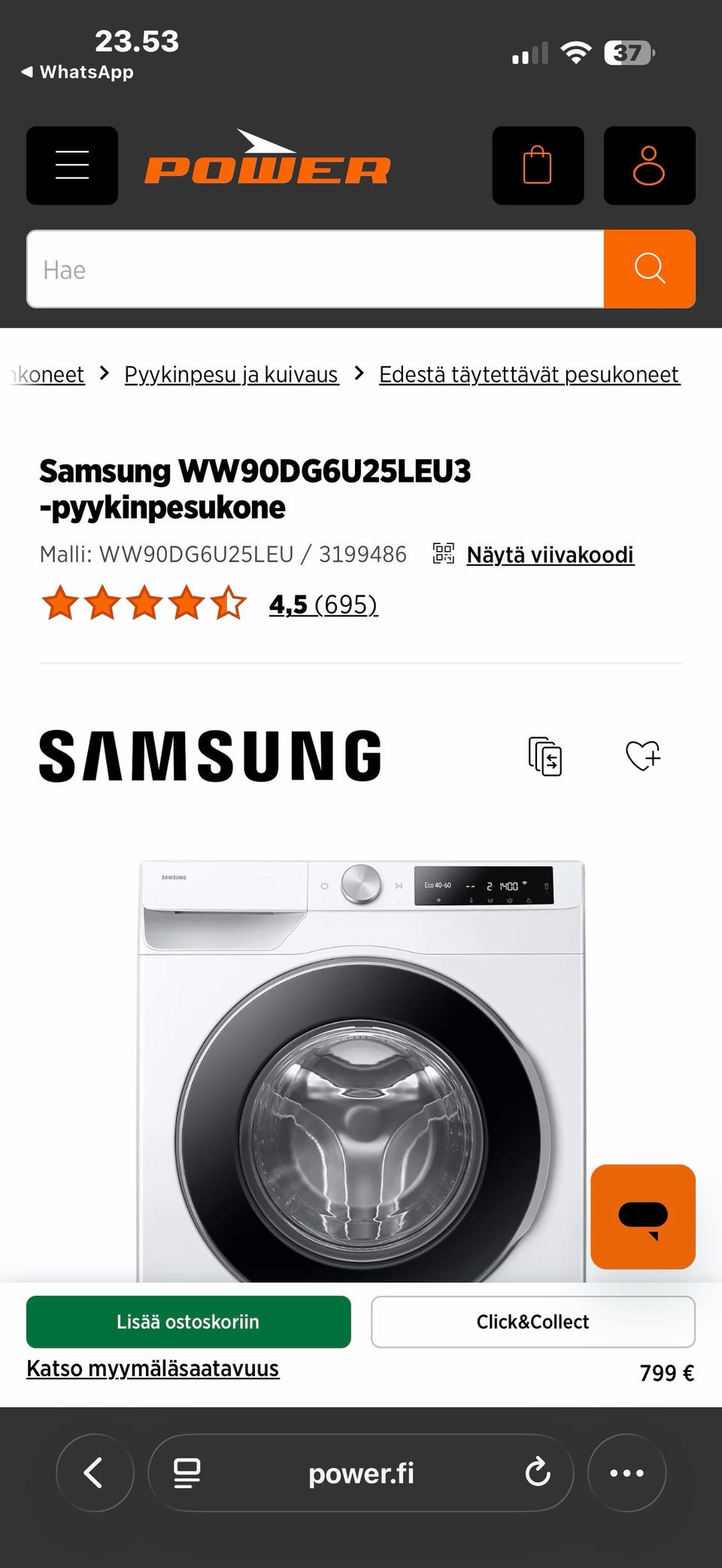Image resolution: width=722 pixels, height=1568 pixels.
Task: Return to WhatsApp via back link
Action: tap(77, 72)
